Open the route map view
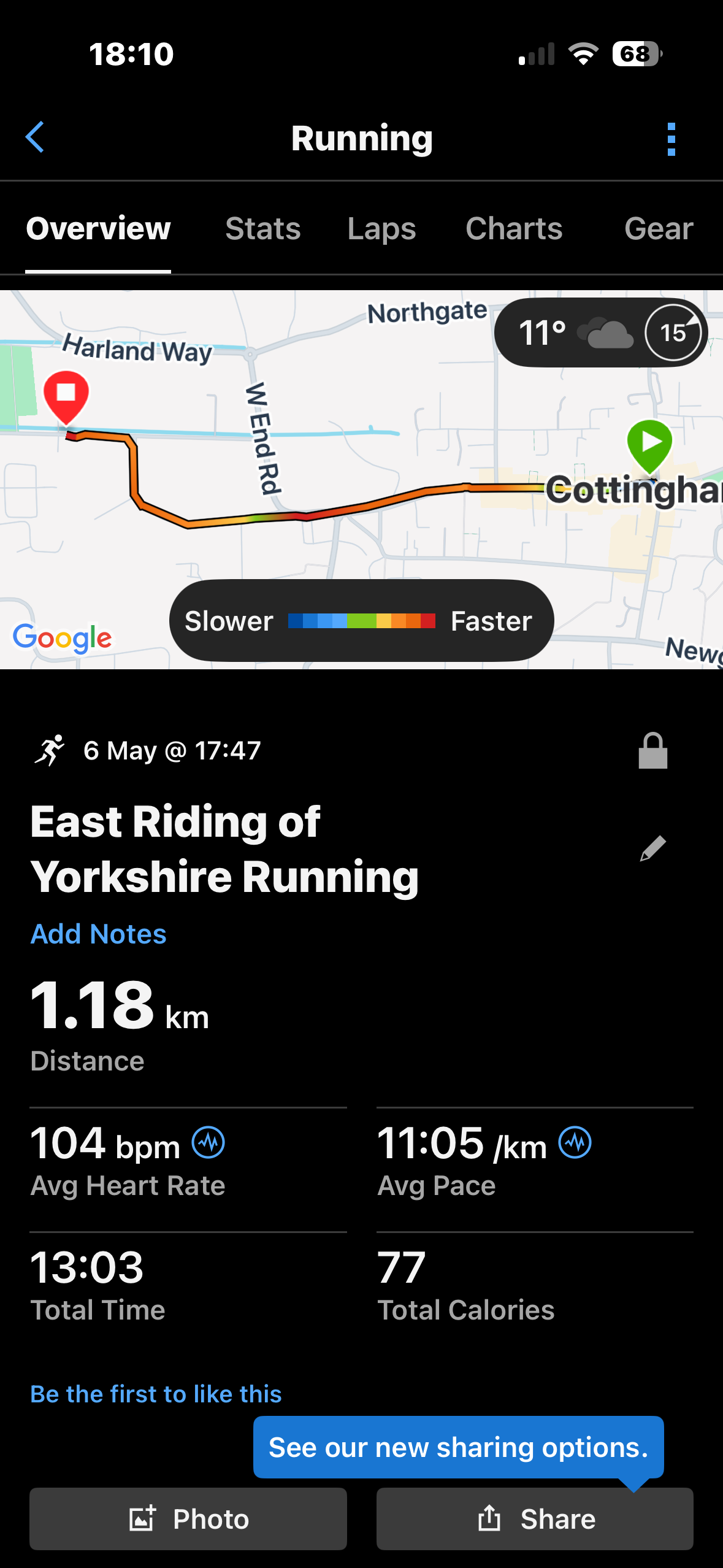This screenshot has width=723, height=1568. (x=361, y=479)
